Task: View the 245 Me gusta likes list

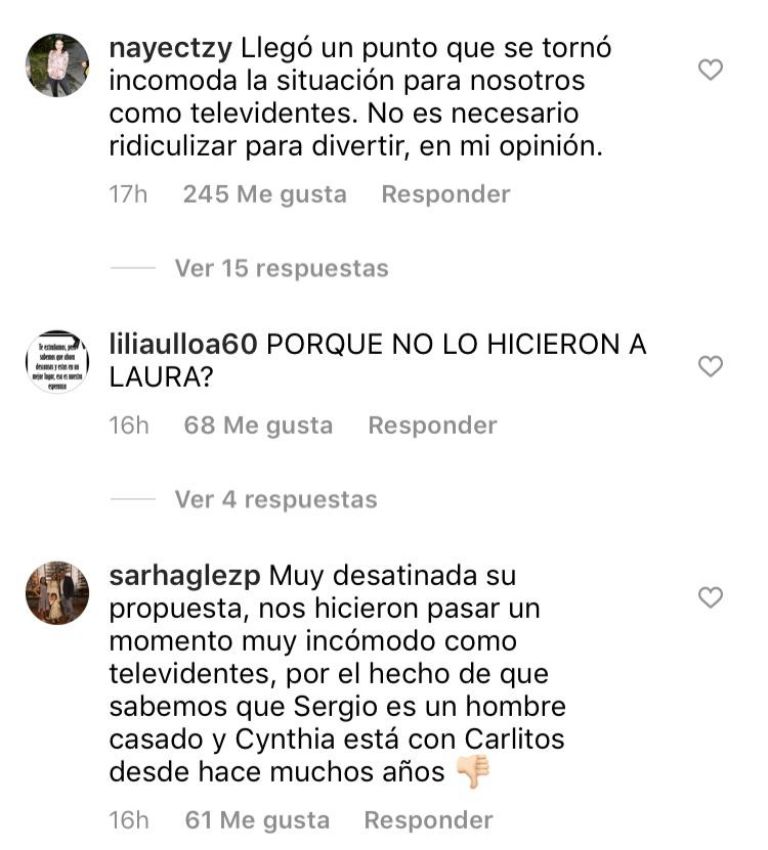Action: click(x=264, y=194)
